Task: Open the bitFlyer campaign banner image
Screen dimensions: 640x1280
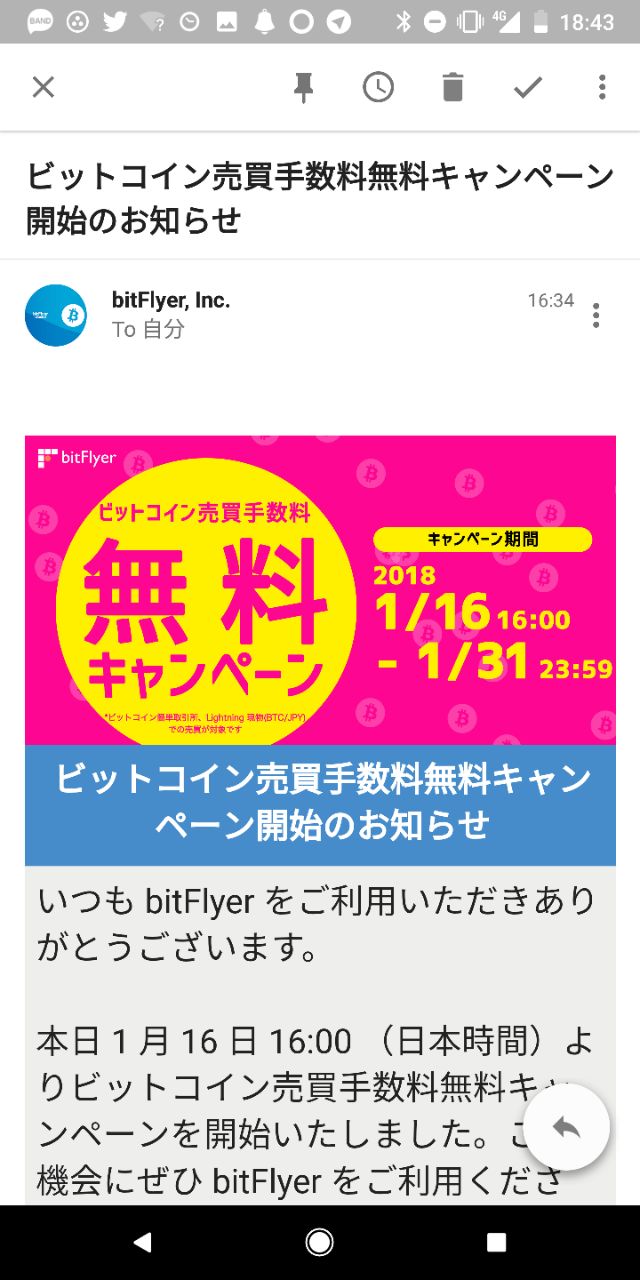Action: tap(320, 590)
